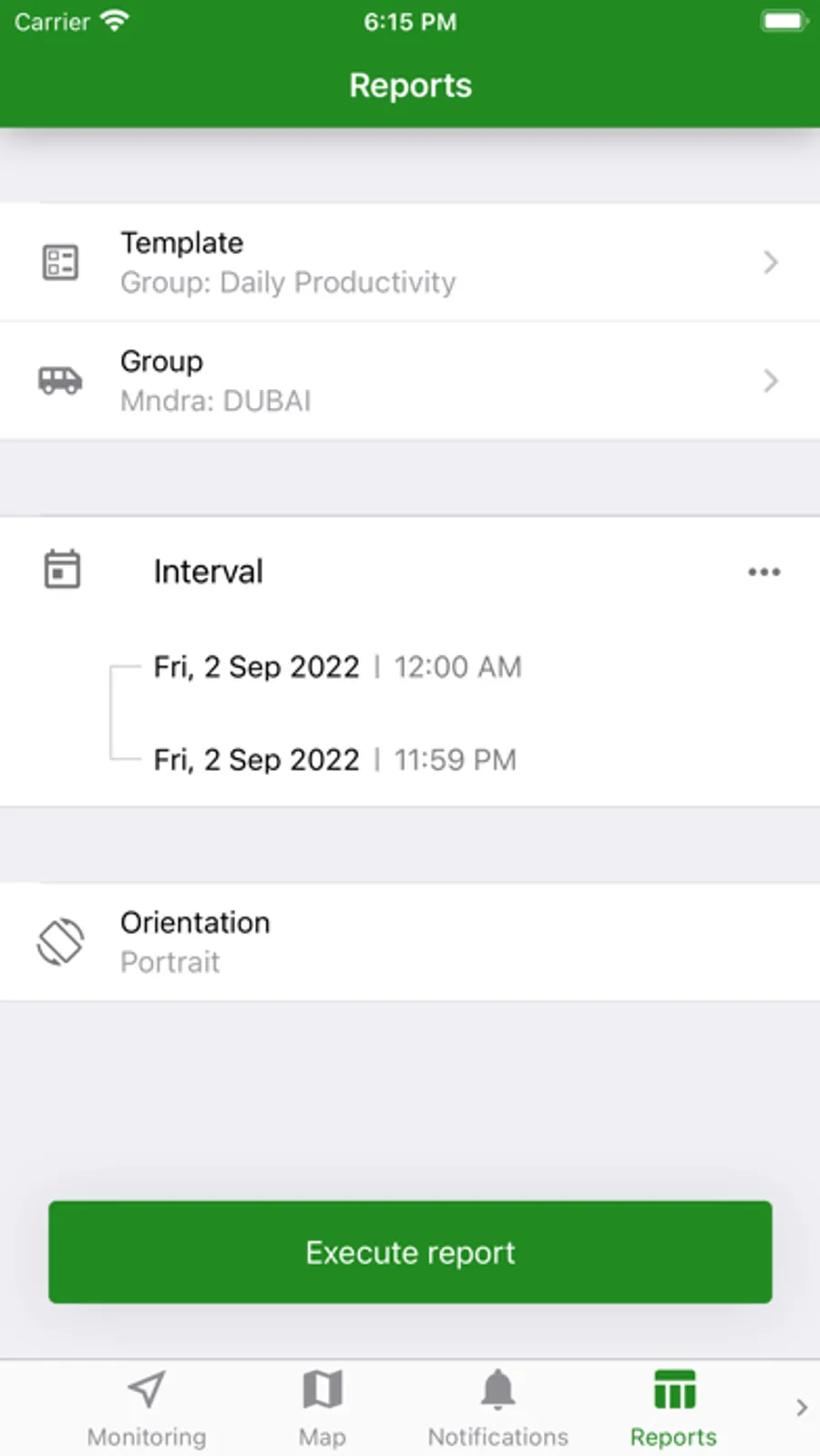Select the start time 12:00 AM
This screenshot has width=820, height=1456.
[457, 666]
